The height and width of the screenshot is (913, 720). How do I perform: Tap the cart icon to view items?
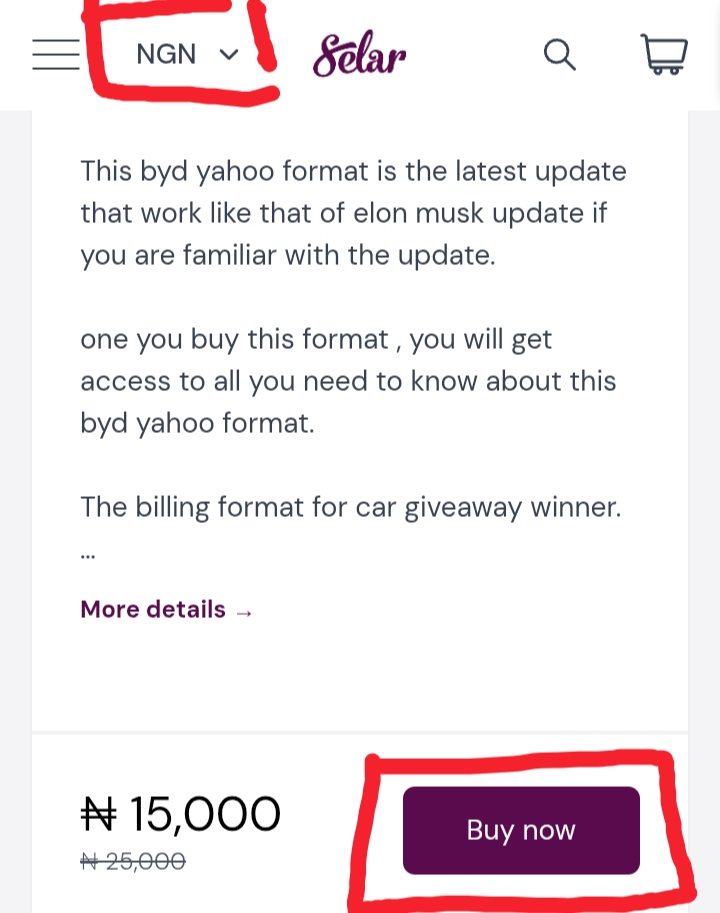[663, 55]
